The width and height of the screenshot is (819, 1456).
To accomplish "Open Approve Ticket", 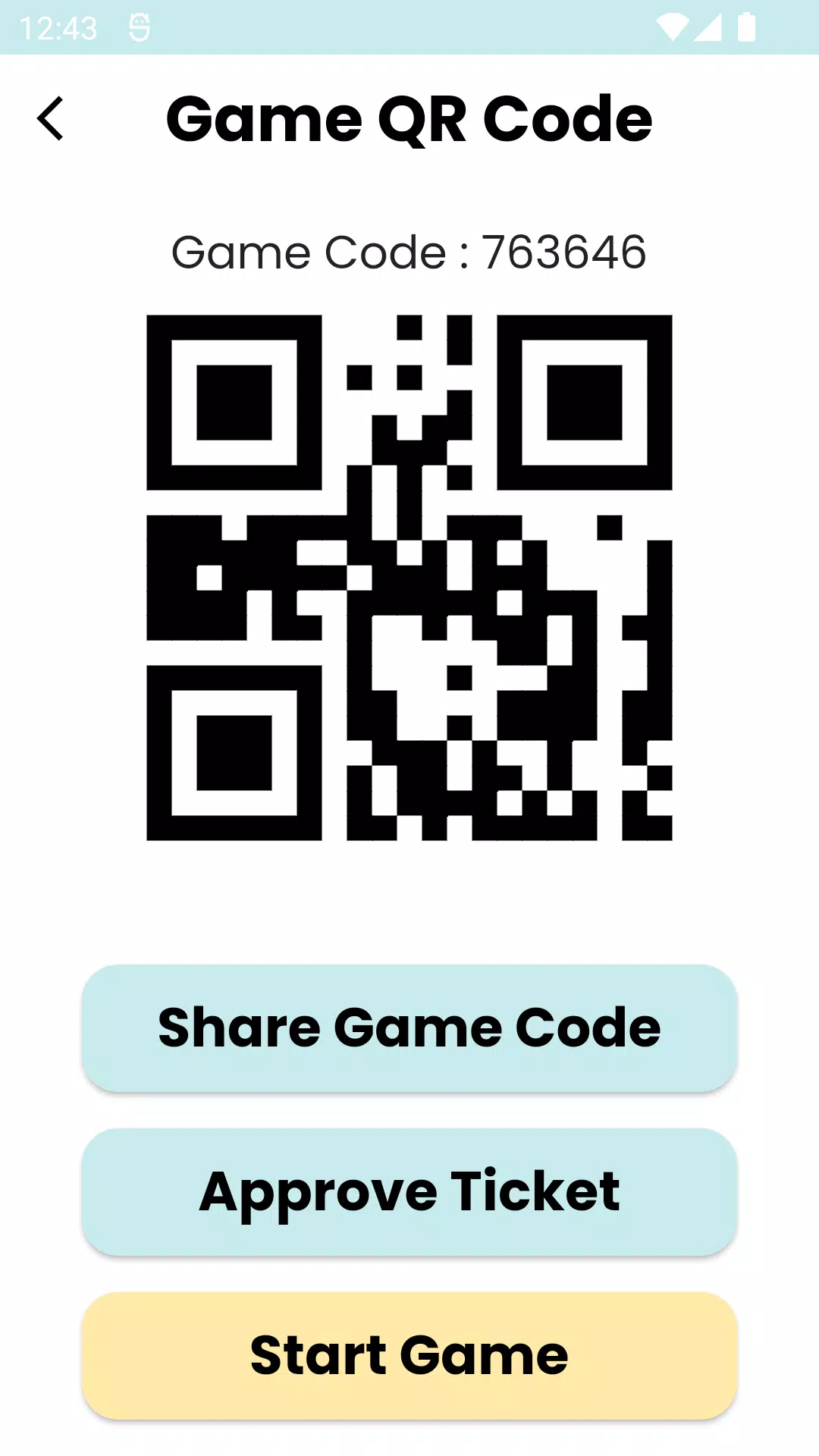I will (409, 1191).
